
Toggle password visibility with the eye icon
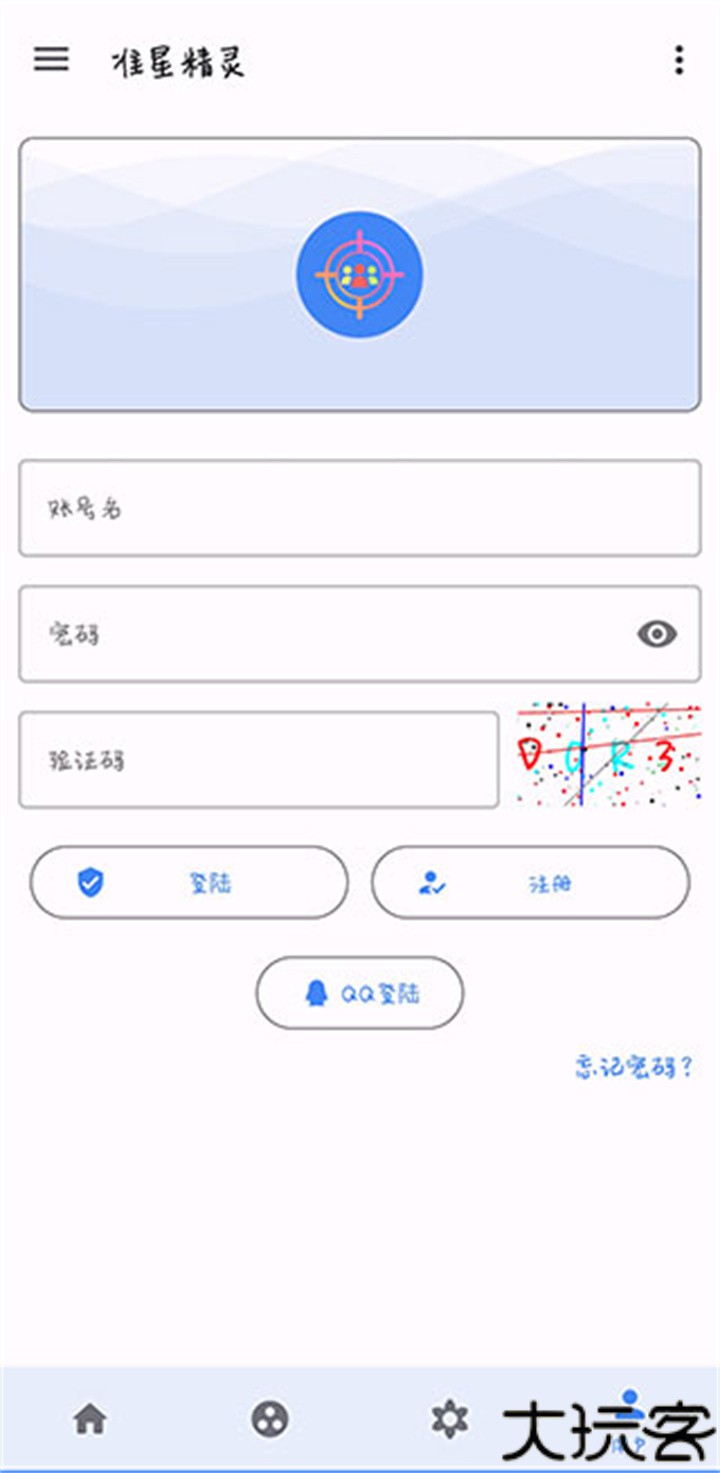[x=655, y=634]
